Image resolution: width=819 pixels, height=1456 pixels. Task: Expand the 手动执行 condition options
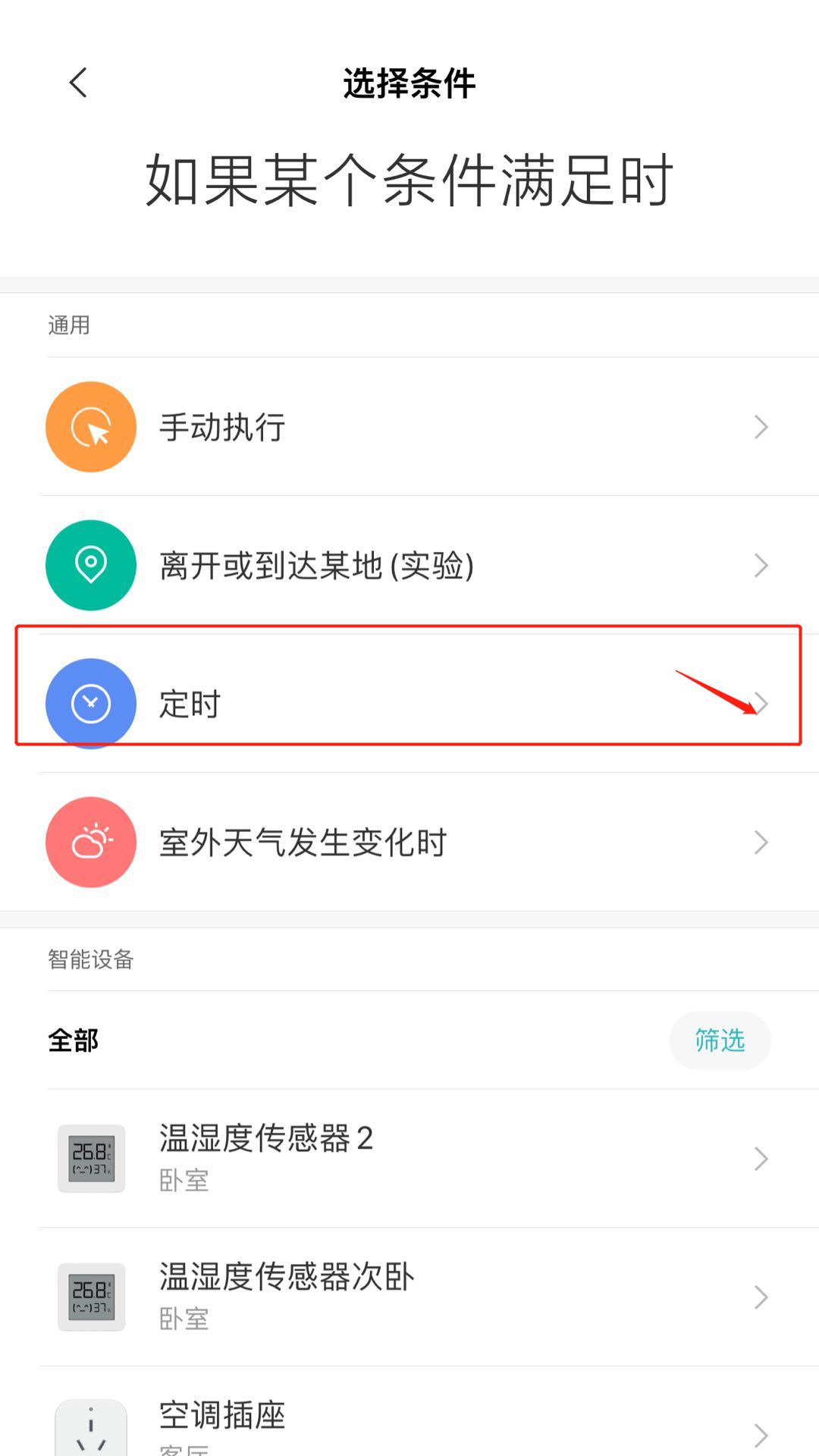pyautogui.click(x=761, y=426)
